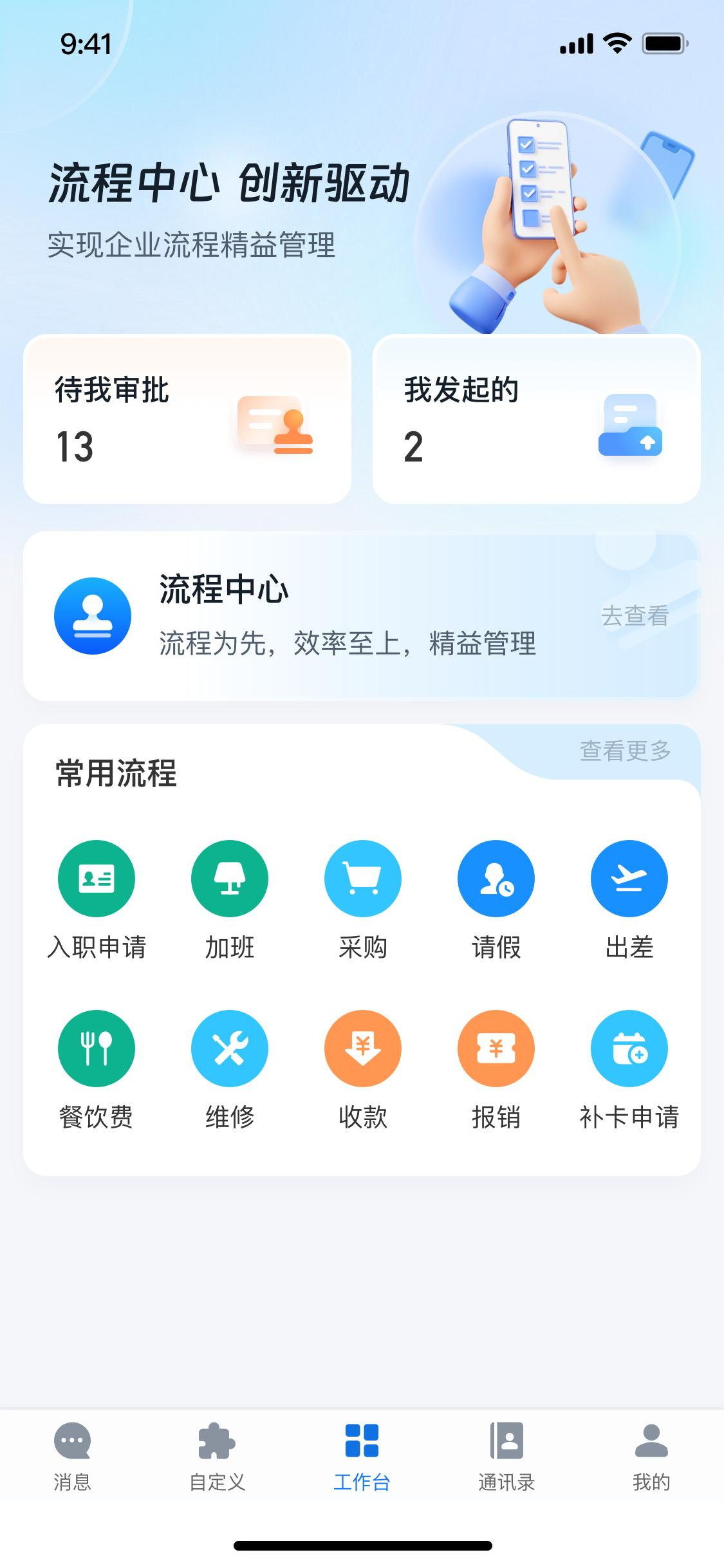Tap 查看更多 for more processes
The image size is (724, 1568).
coord(625,751)
